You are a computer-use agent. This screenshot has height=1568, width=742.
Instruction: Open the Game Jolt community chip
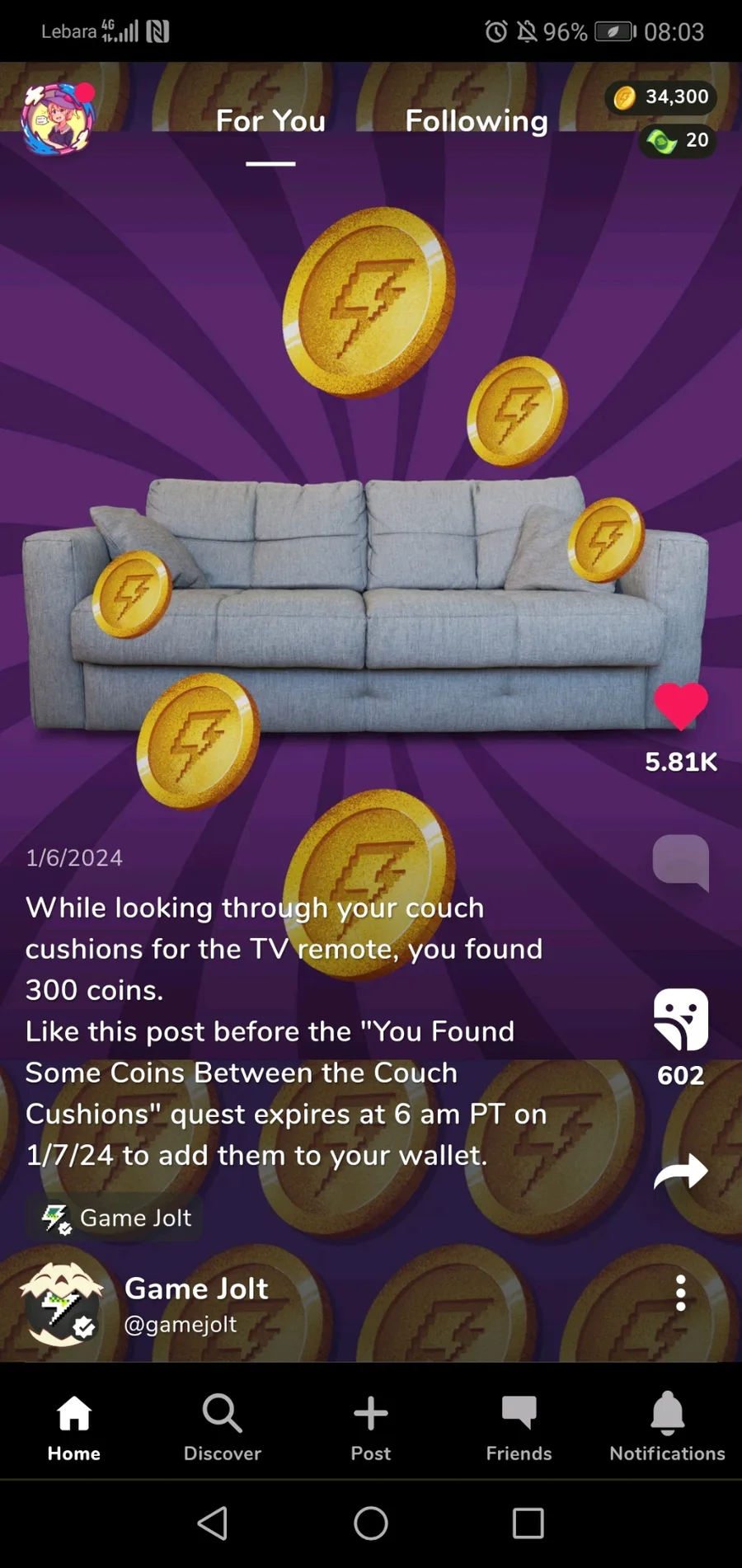(x=115, y=1218)
